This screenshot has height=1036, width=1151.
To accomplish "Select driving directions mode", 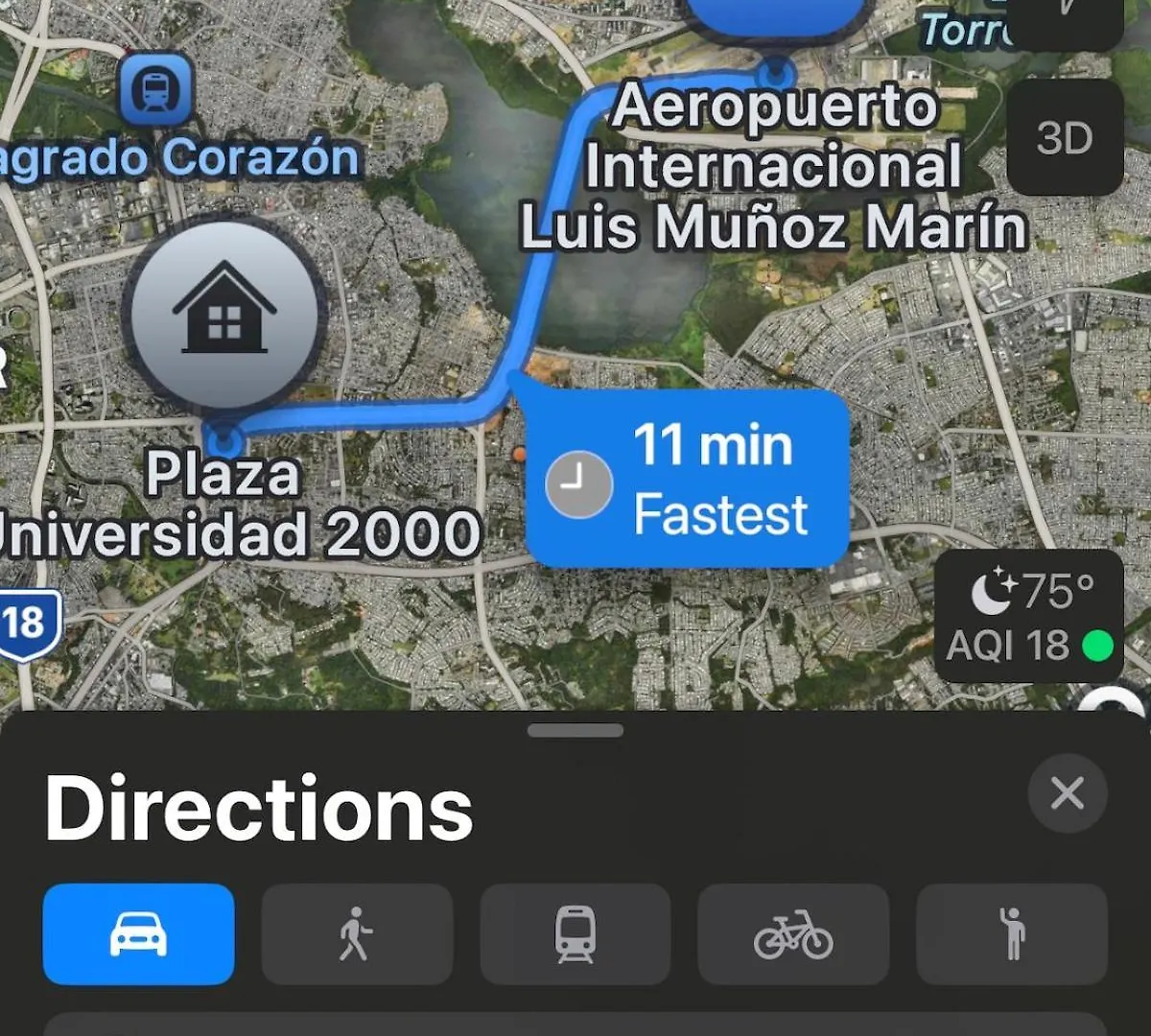I will tap(139, 933).
